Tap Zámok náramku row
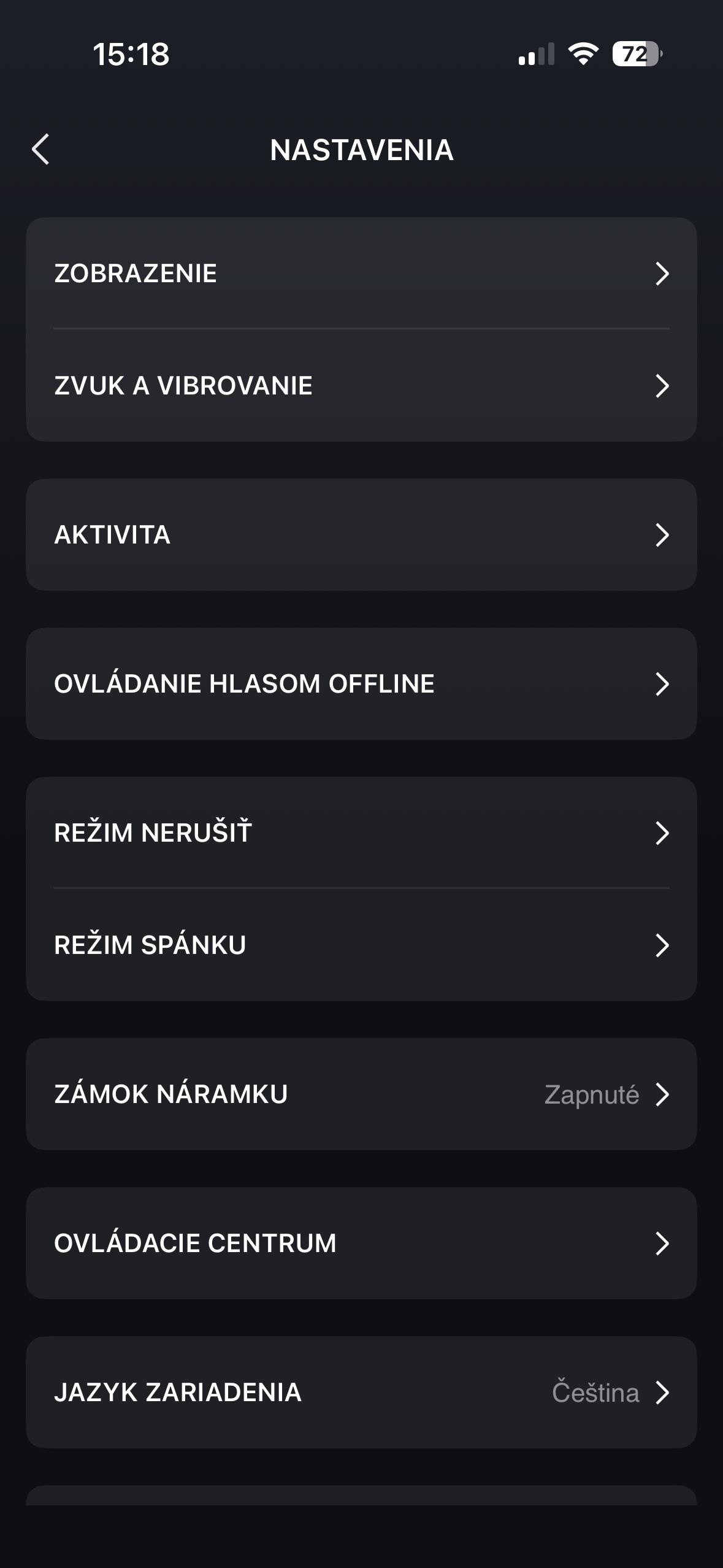Viewport: 723px width, 1568px height. [361, 1094]
